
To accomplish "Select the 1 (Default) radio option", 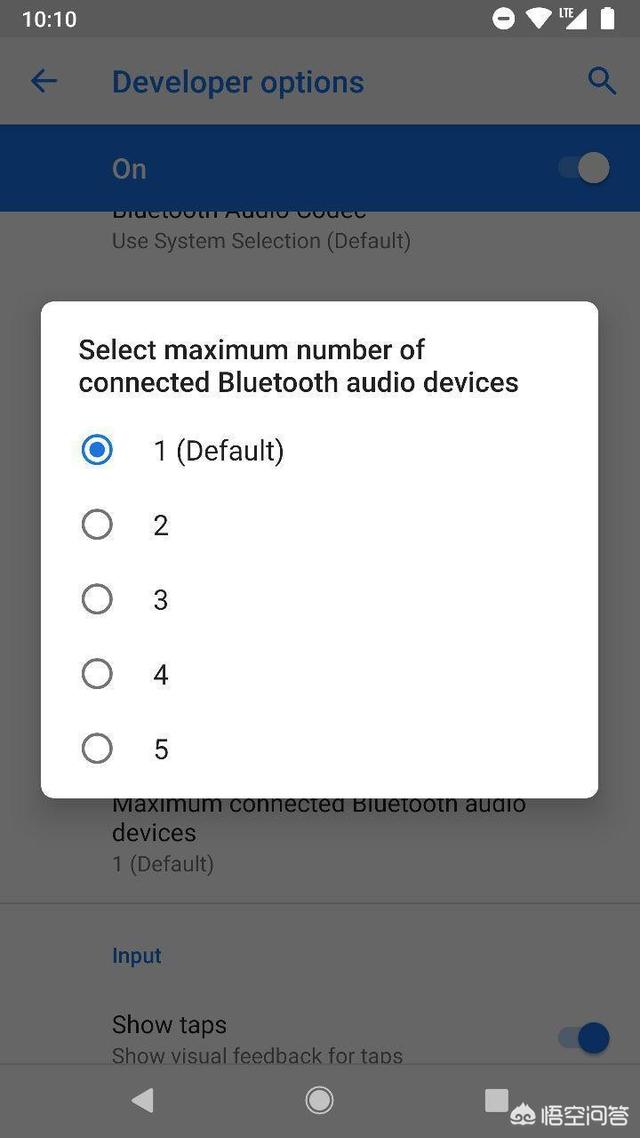I will click(97, 450).
